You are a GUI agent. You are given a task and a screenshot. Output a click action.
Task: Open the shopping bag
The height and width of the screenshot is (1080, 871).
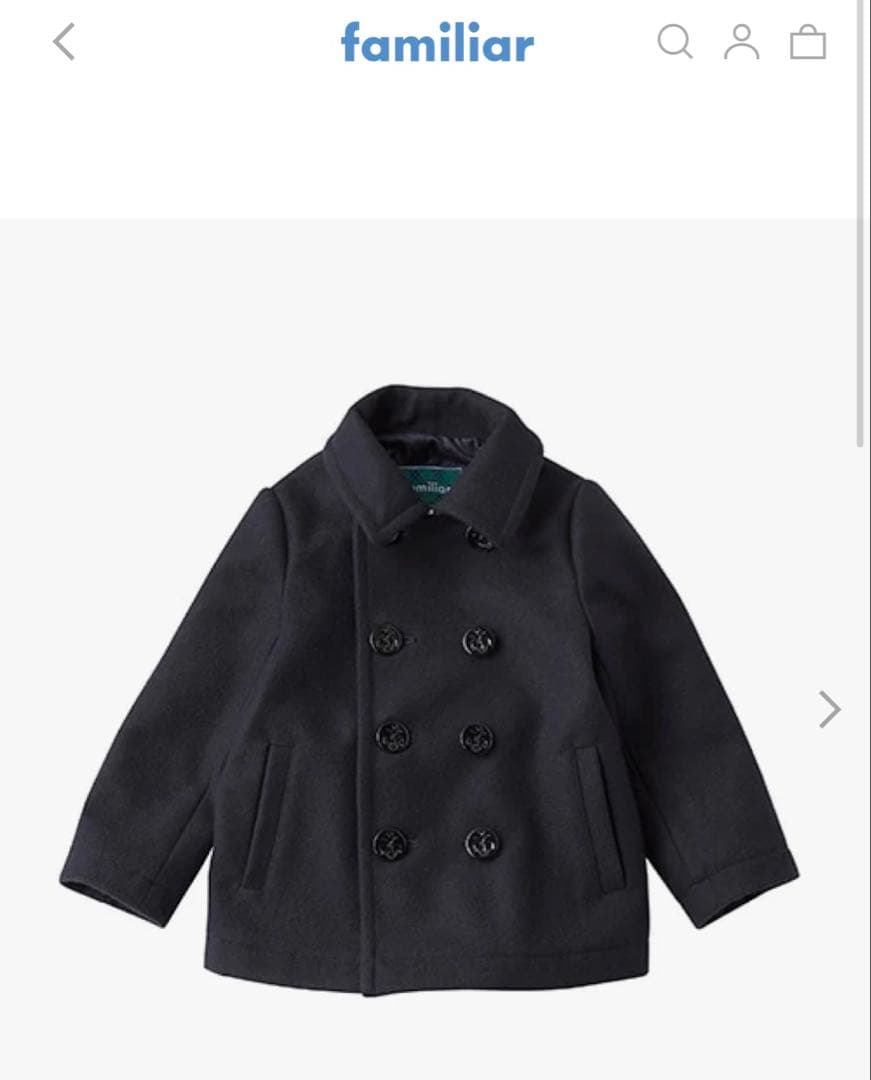(808, 43)
